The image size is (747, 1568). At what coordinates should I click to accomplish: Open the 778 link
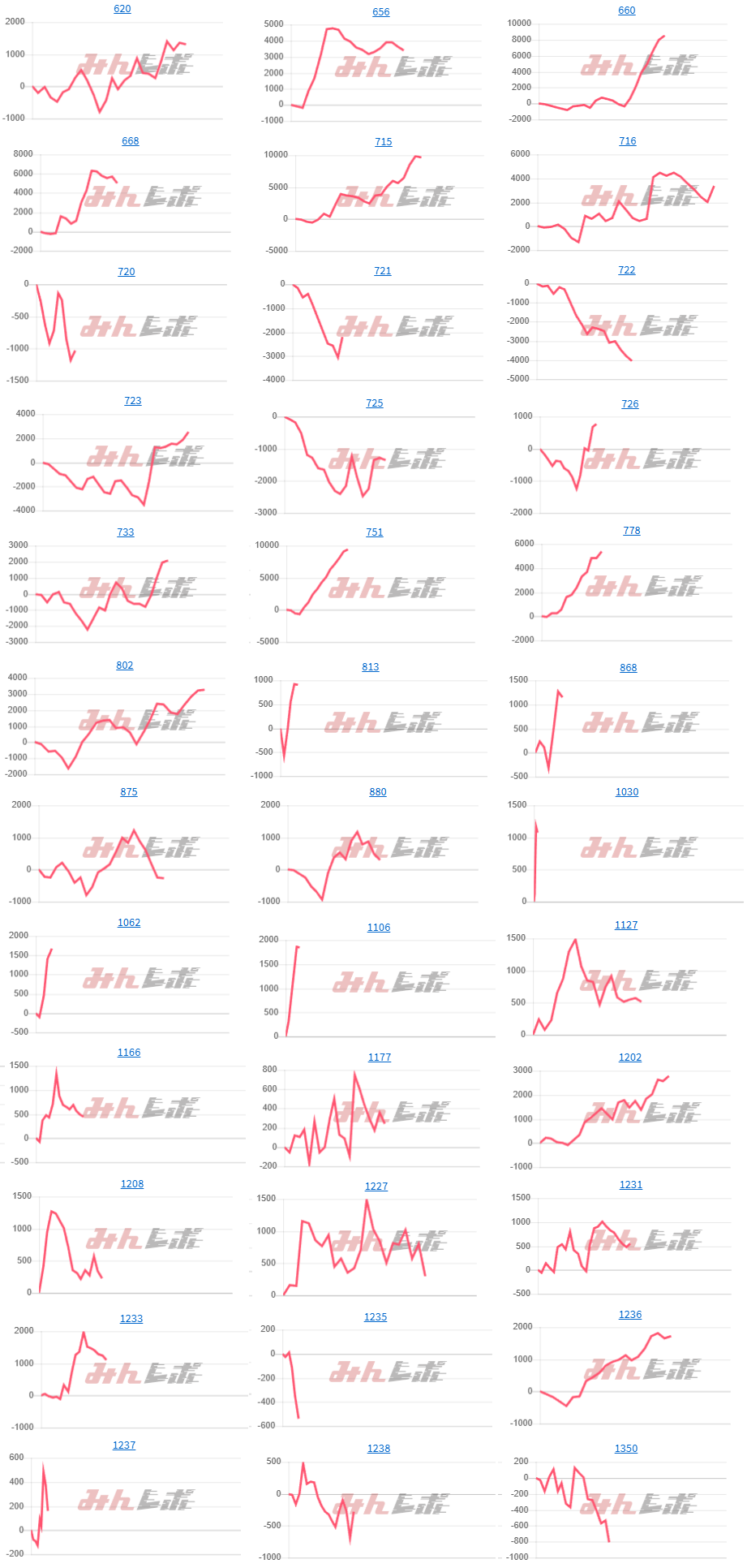point(632,531)
